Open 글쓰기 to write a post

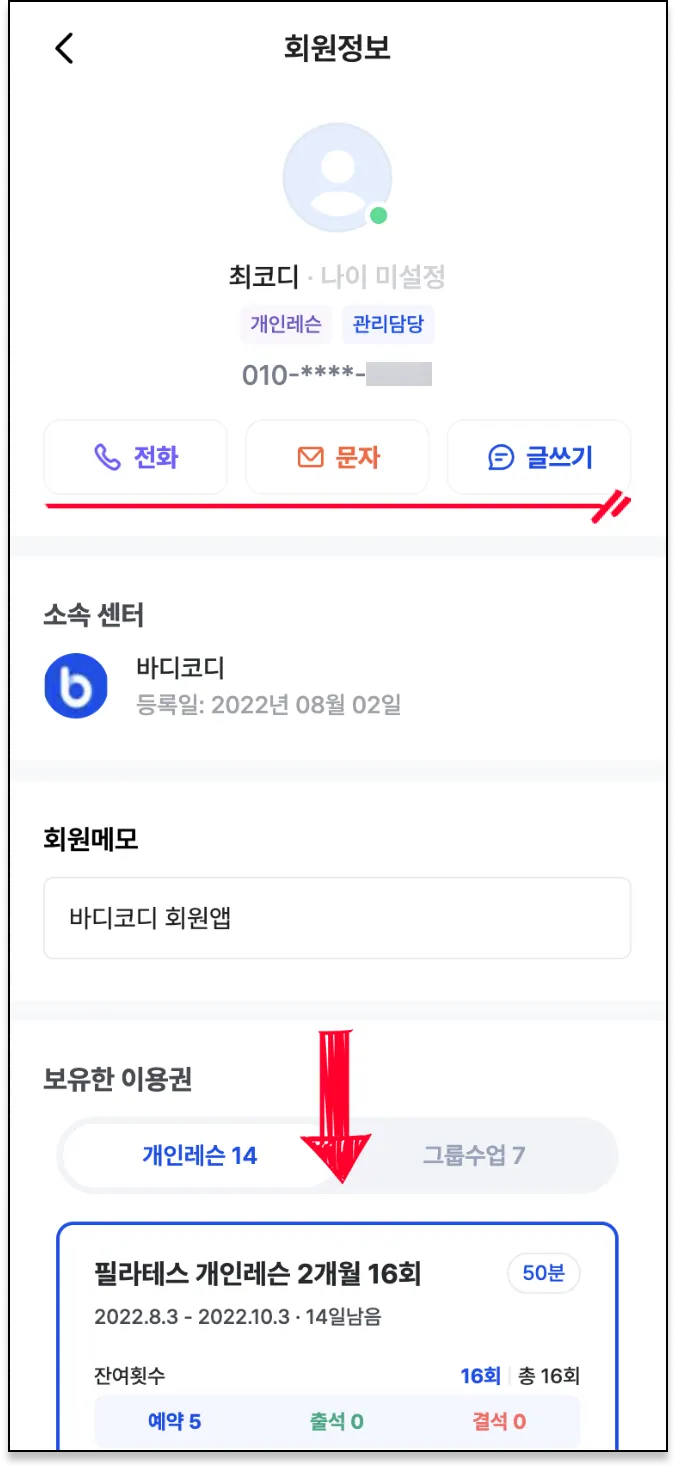point(539,457)
